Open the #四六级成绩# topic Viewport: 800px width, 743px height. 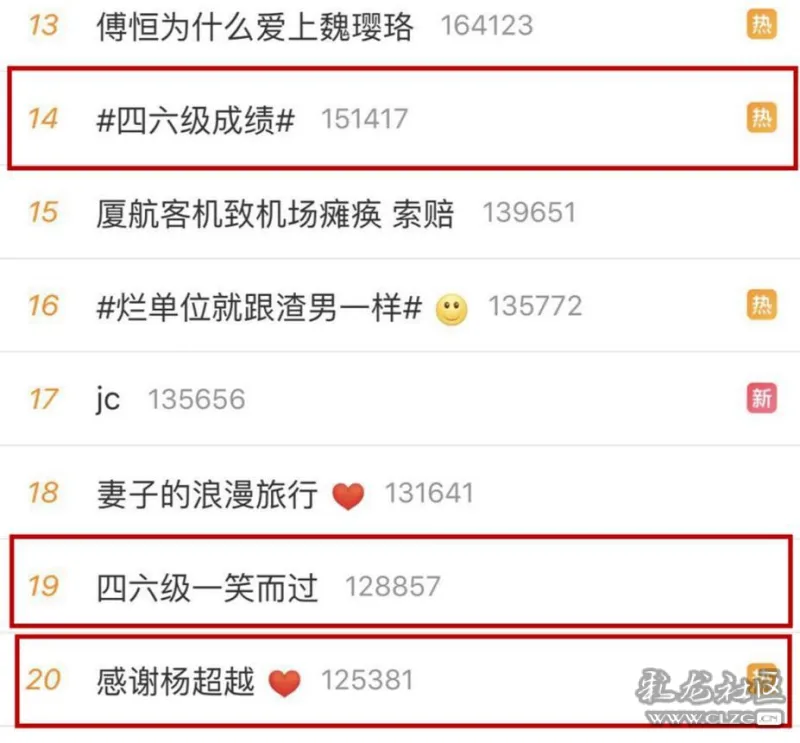pyautogui.click(x=195, y=119)
